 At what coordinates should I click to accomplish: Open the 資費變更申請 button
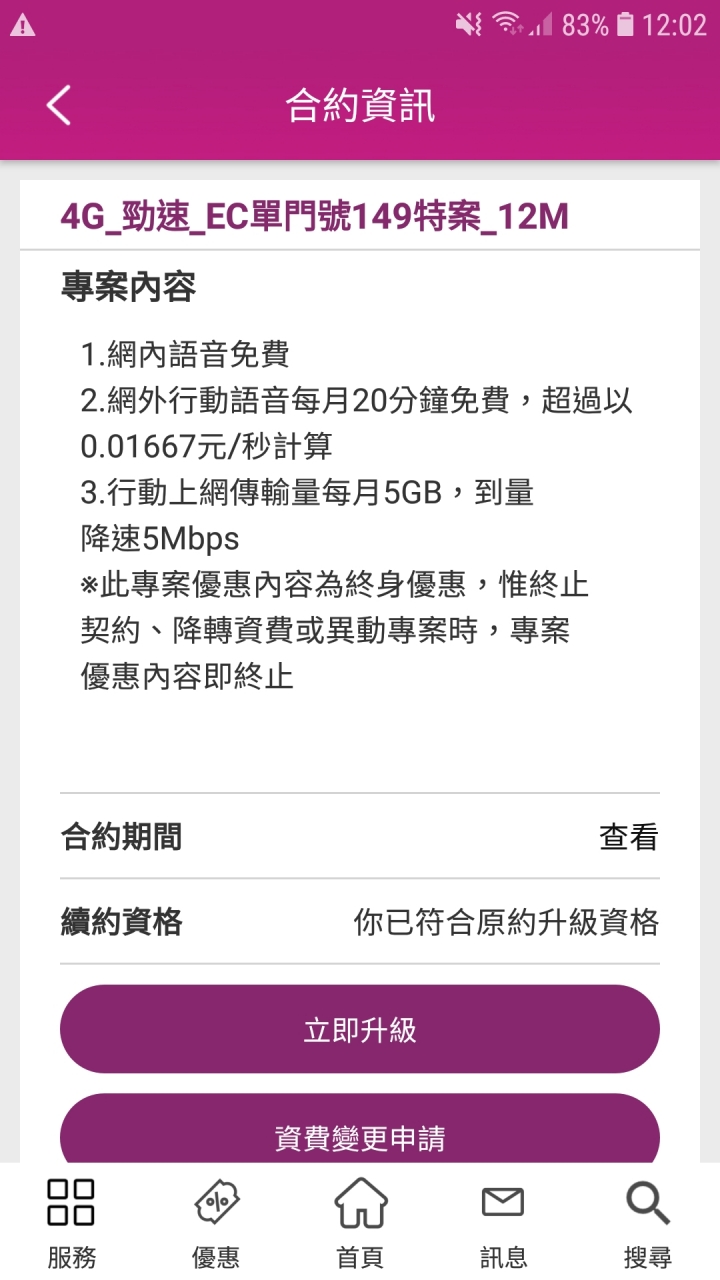click(x=360, y=1135)
